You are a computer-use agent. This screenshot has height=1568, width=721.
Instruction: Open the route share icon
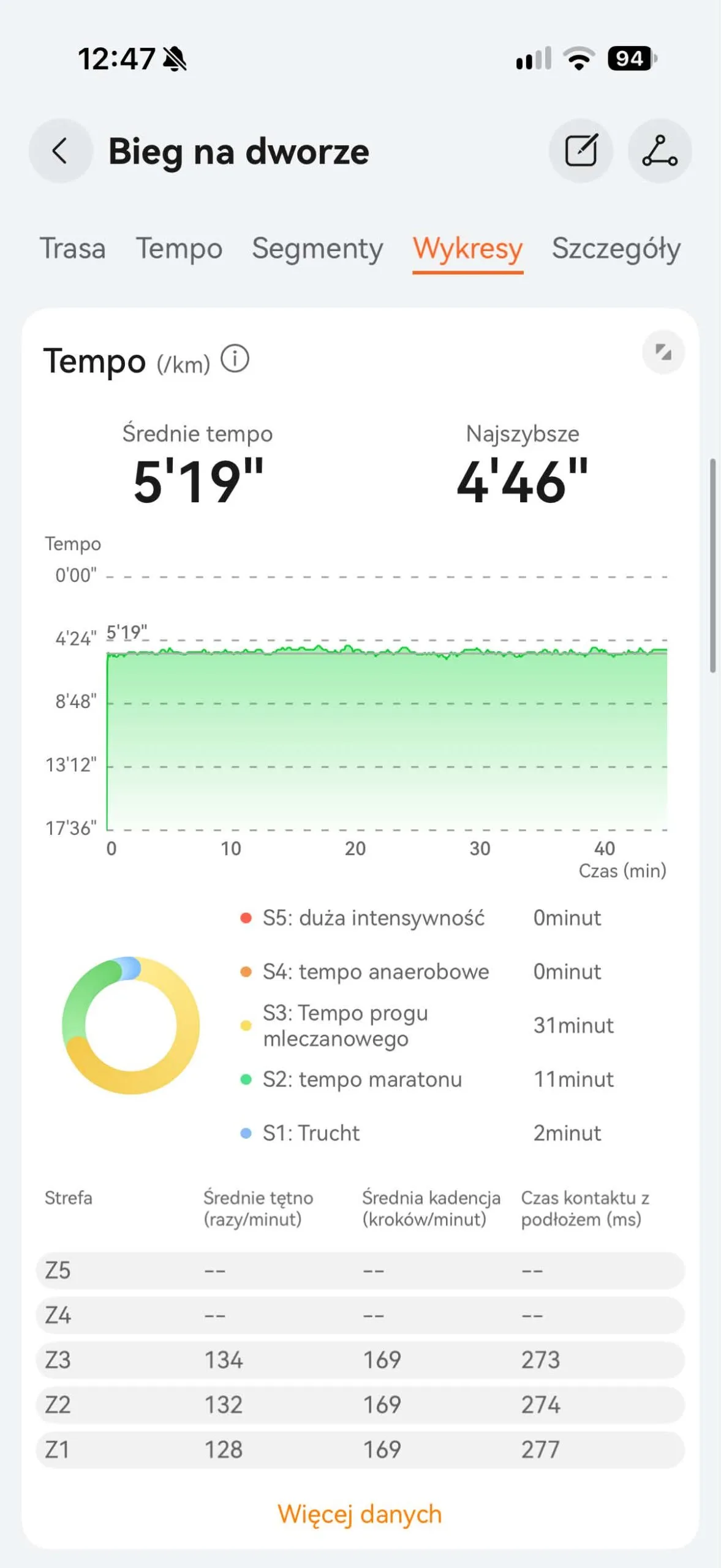pyautogui.click(x=660, y=151)
